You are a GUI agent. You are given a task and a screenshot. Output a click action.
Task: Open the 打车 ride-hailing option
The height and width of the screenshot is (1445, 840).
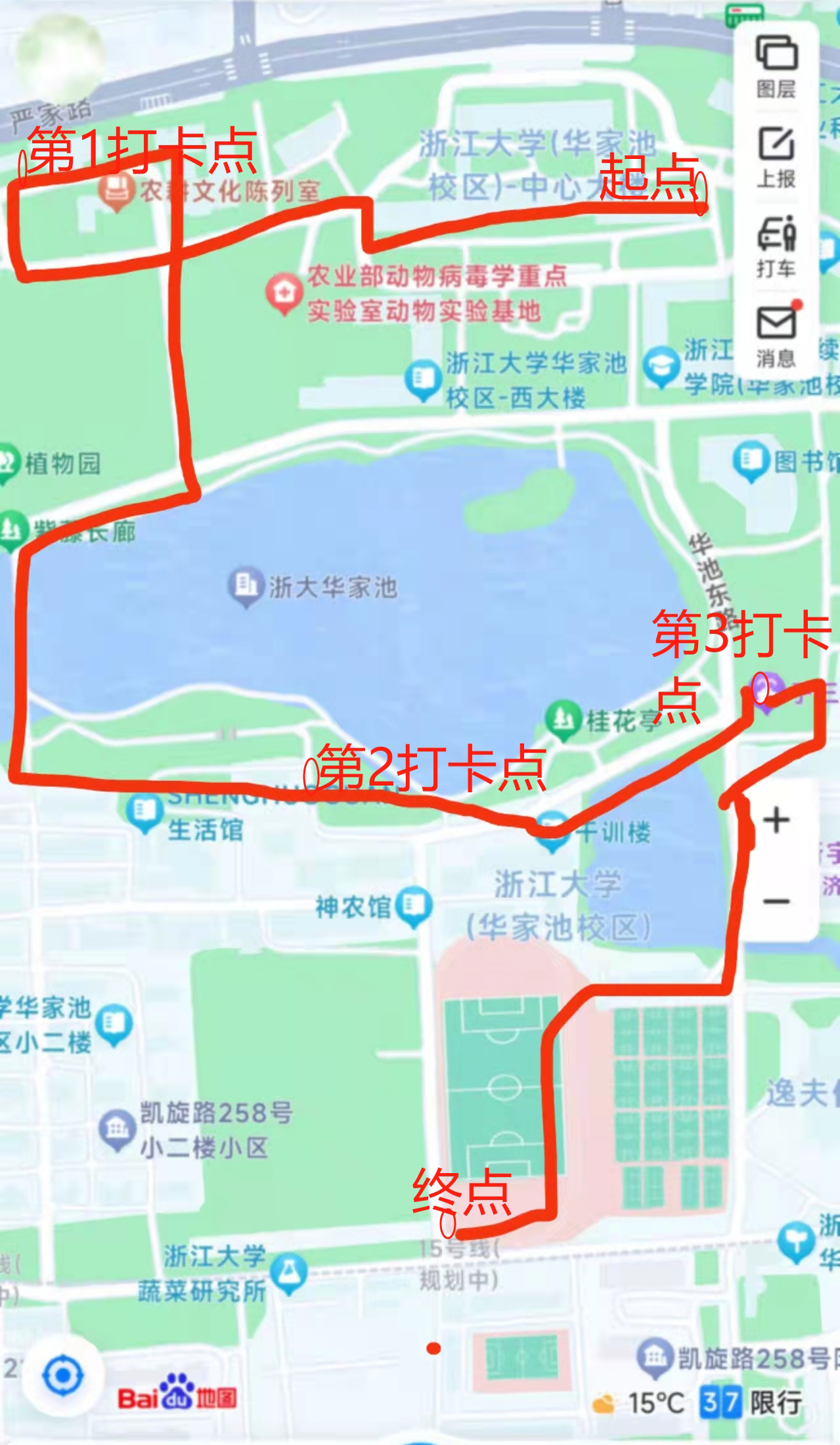[x=776, y=248]
